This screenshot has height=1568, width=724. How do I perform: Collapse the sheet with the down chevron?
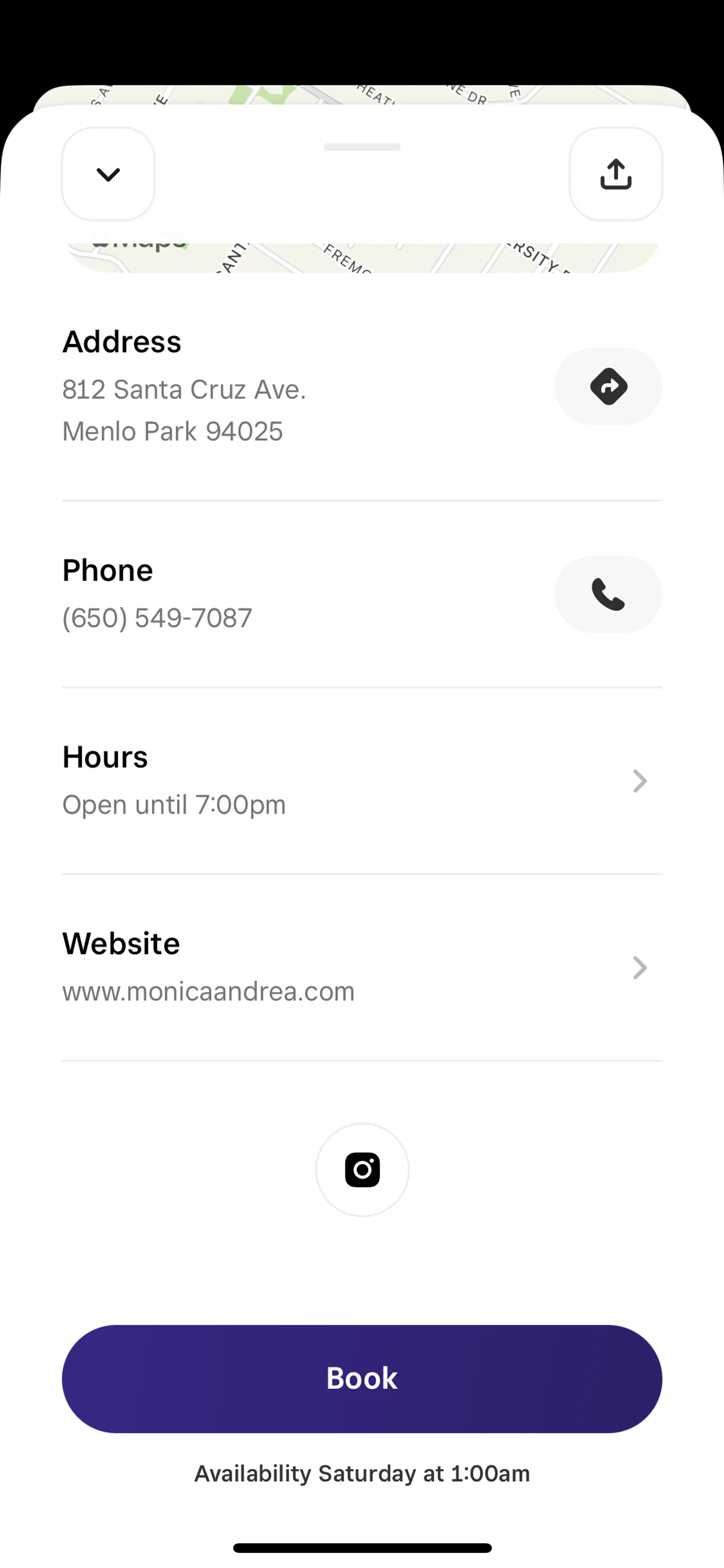[108, 174]
